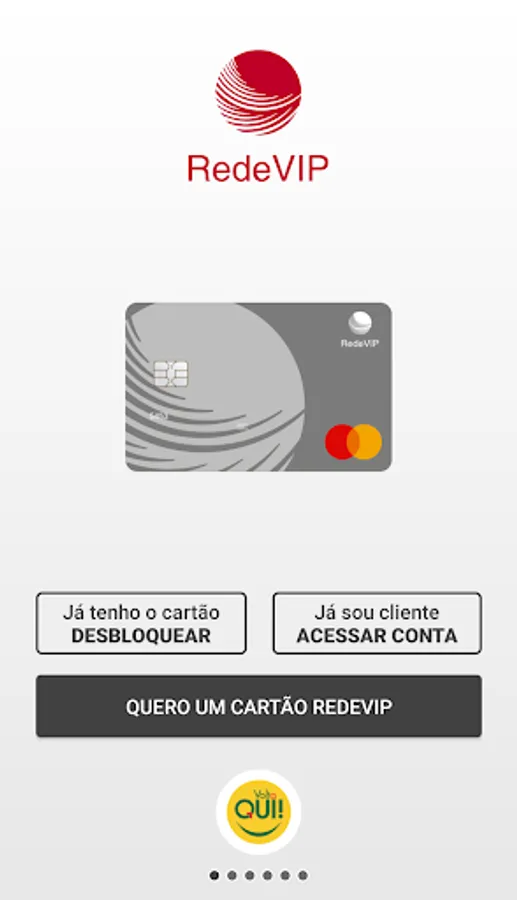Go to the second page indicator dot
This screenshot has height=900, width=517.
click(x=232, y=875)
